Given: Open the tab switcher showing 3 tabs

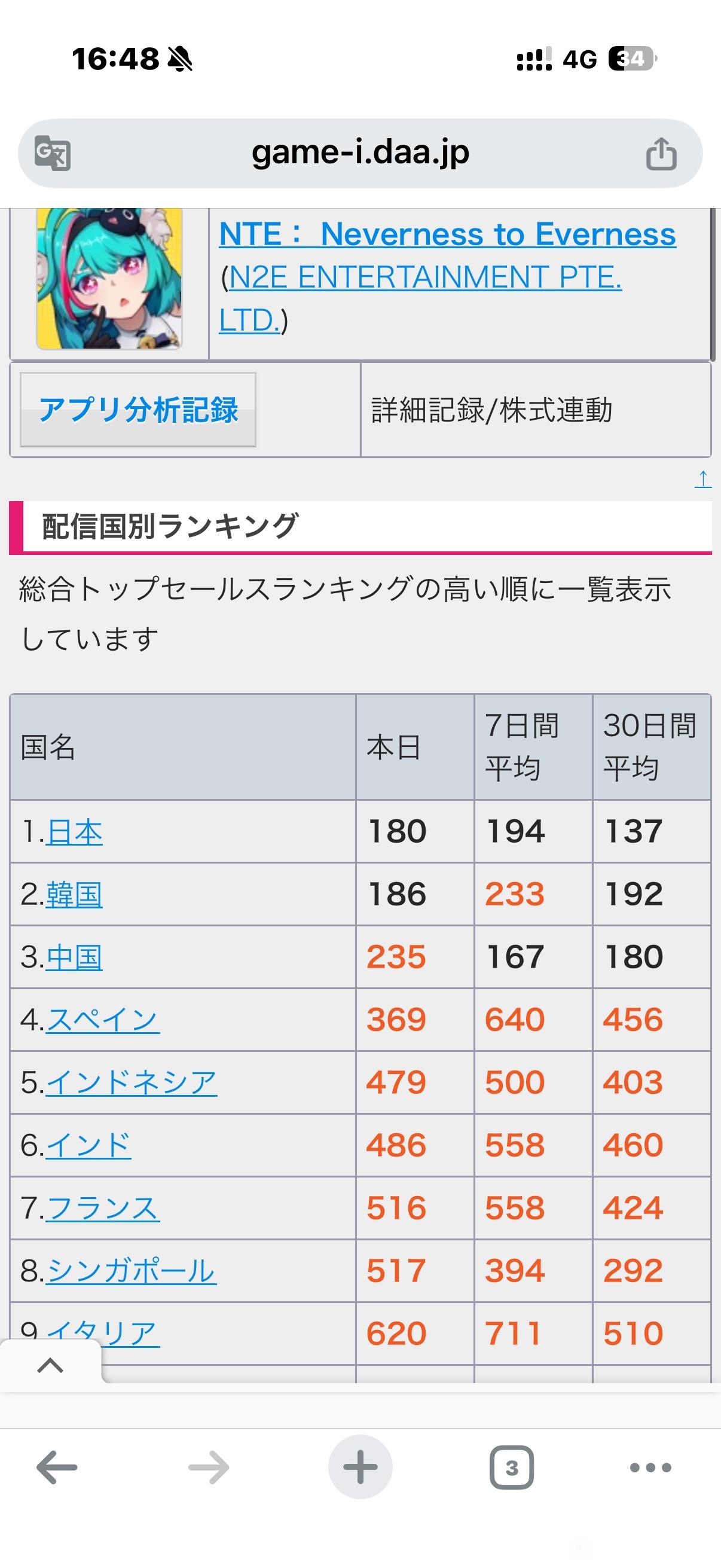Looking at the screenshot, I should coord(512,1467).
